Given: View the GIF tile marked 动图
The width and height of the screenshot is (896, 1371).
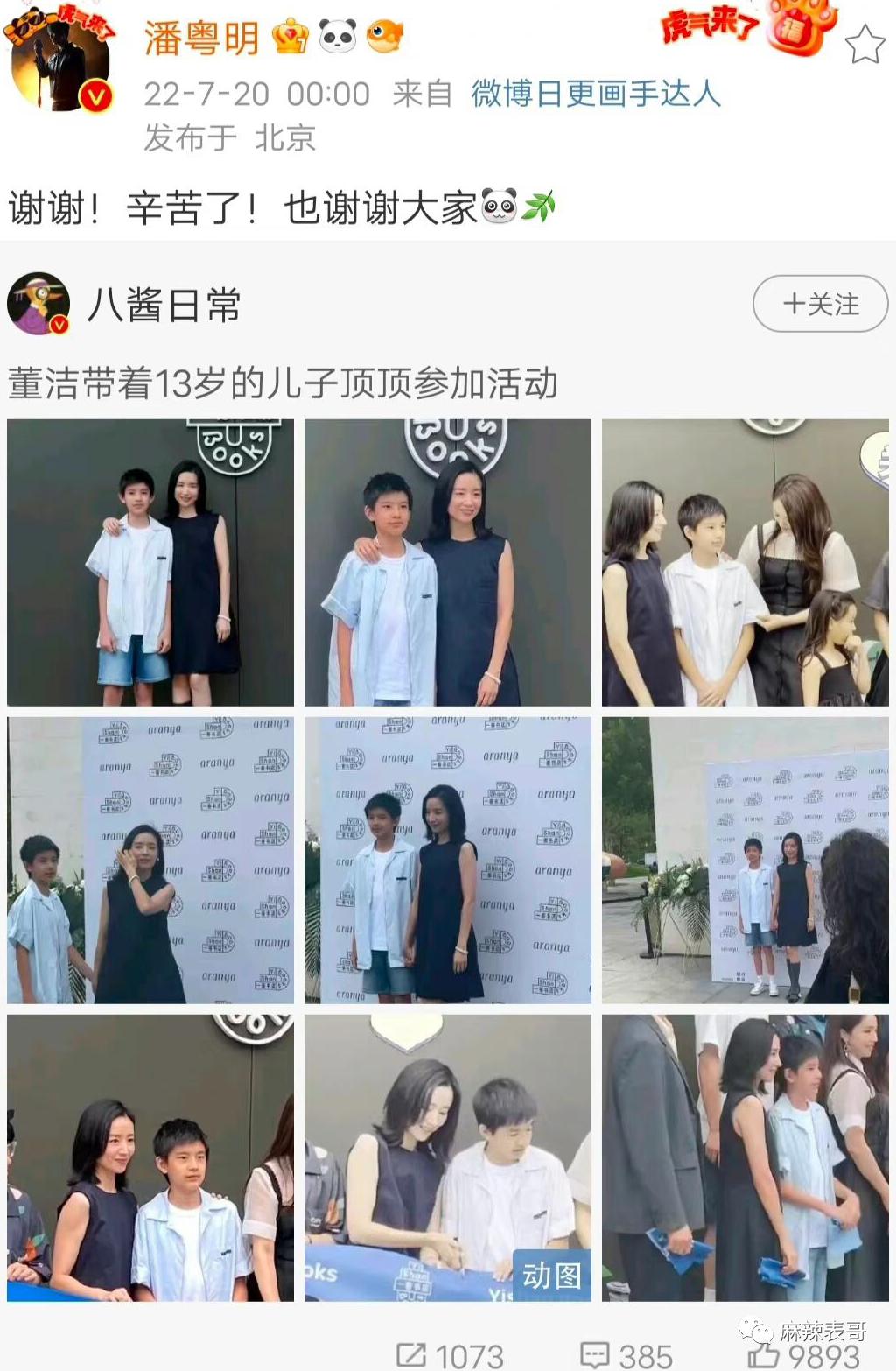Looking at the screenshot, I should pos(447,1157).
